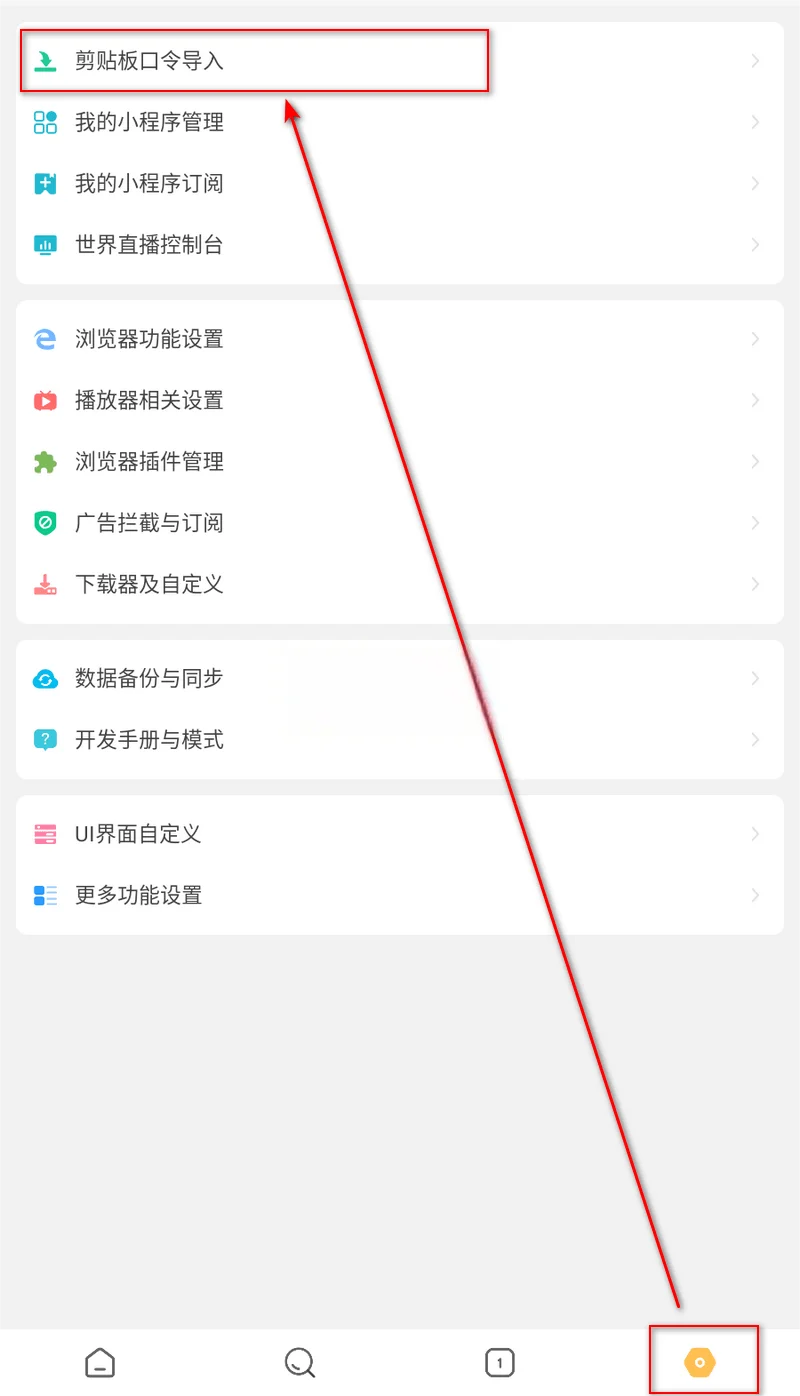Switch to the search tab
The height and width of the screenshot is (1396, 800).
pos(300,1362)
